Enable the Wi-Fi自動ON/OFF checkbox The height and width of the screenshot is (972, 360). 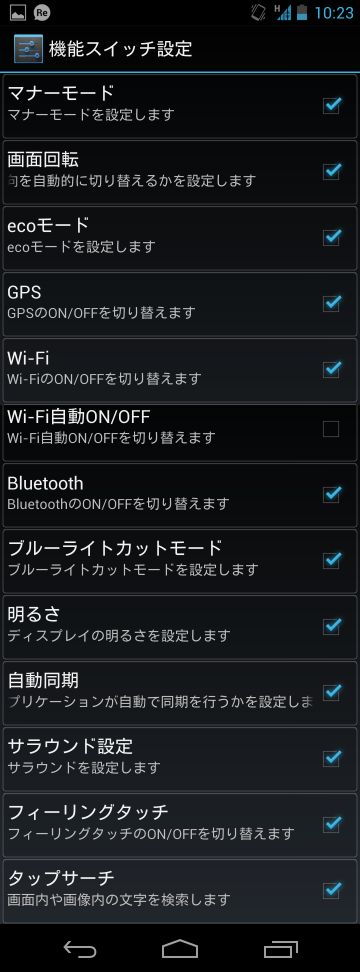[331, 428]
